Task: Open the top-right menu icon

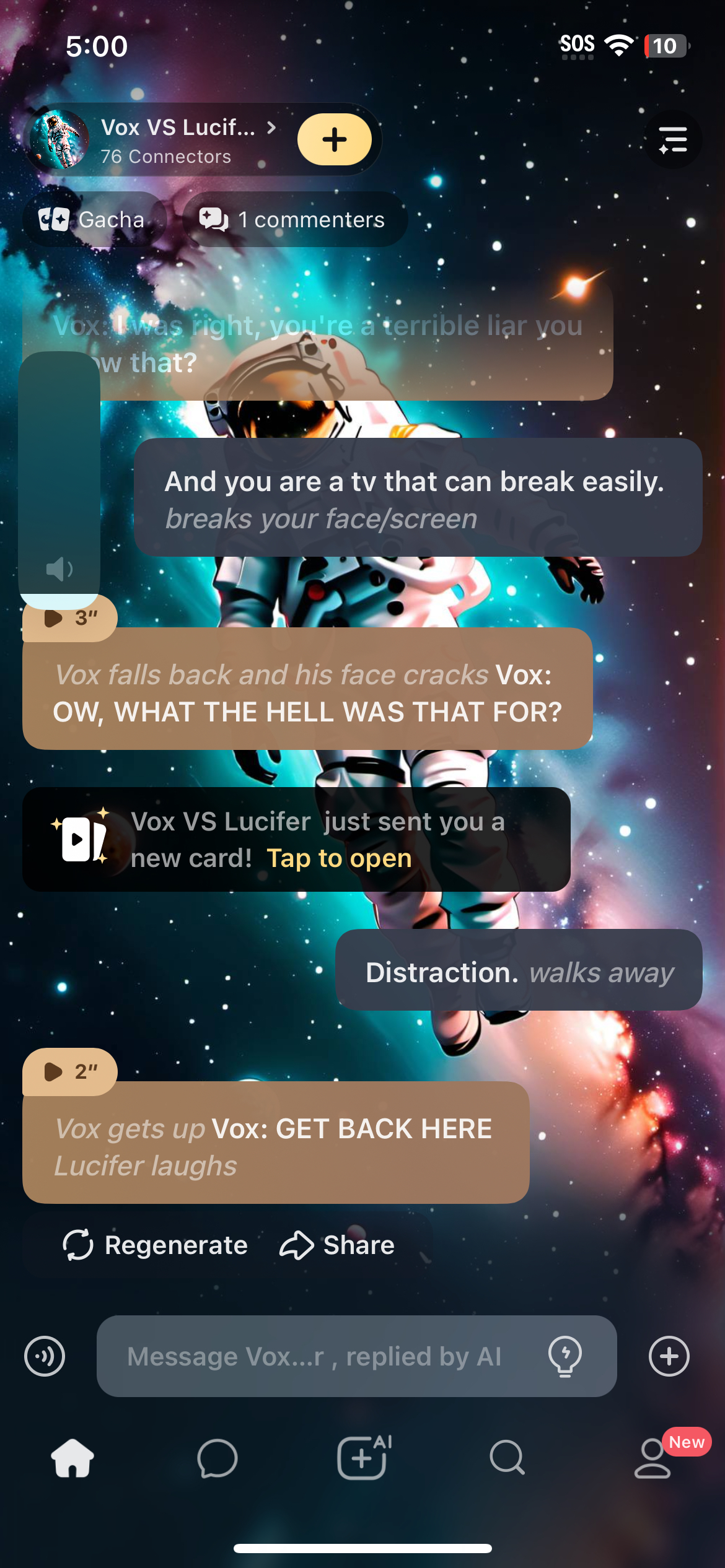Action: click(x=673, y=139)
